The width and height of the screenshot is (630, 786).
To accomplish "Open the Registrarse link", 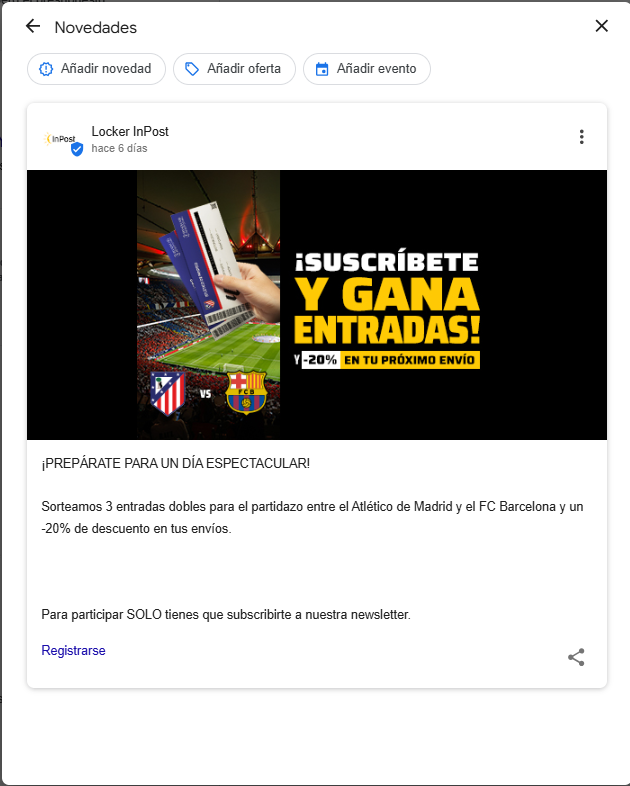I will coord(73,650).
